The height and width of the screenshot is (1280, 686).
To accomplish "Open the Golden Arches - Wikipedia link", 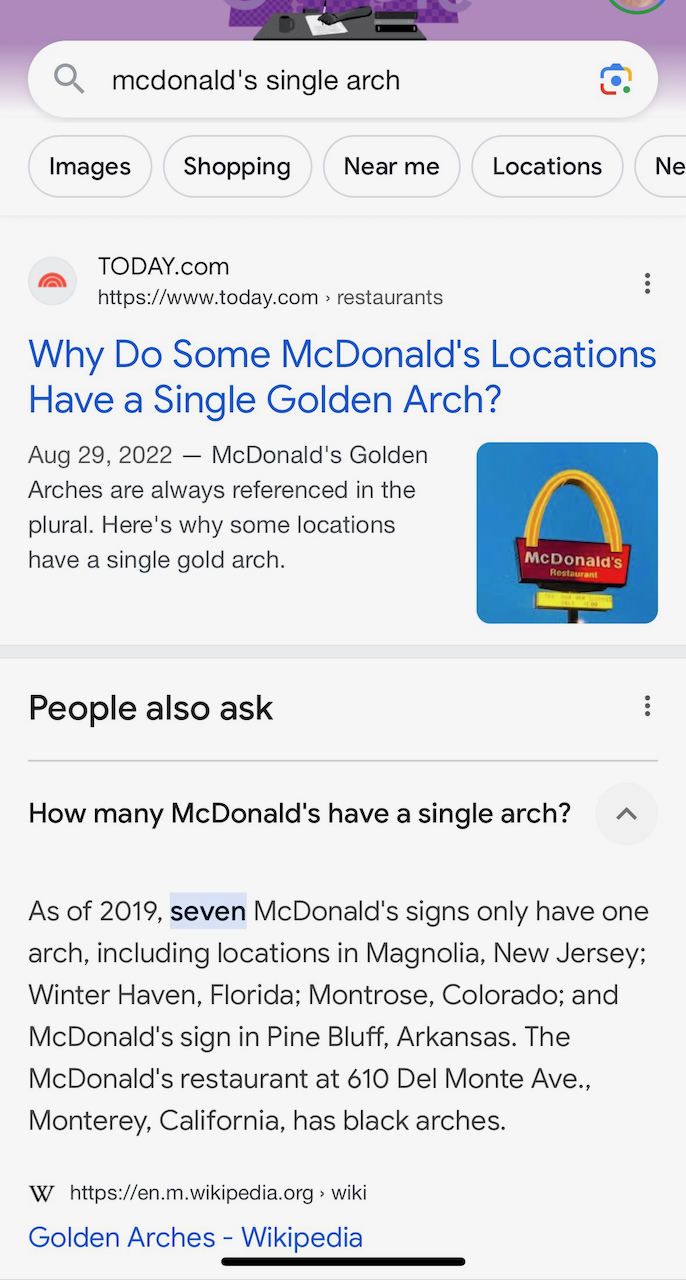I will (195, 1237).
